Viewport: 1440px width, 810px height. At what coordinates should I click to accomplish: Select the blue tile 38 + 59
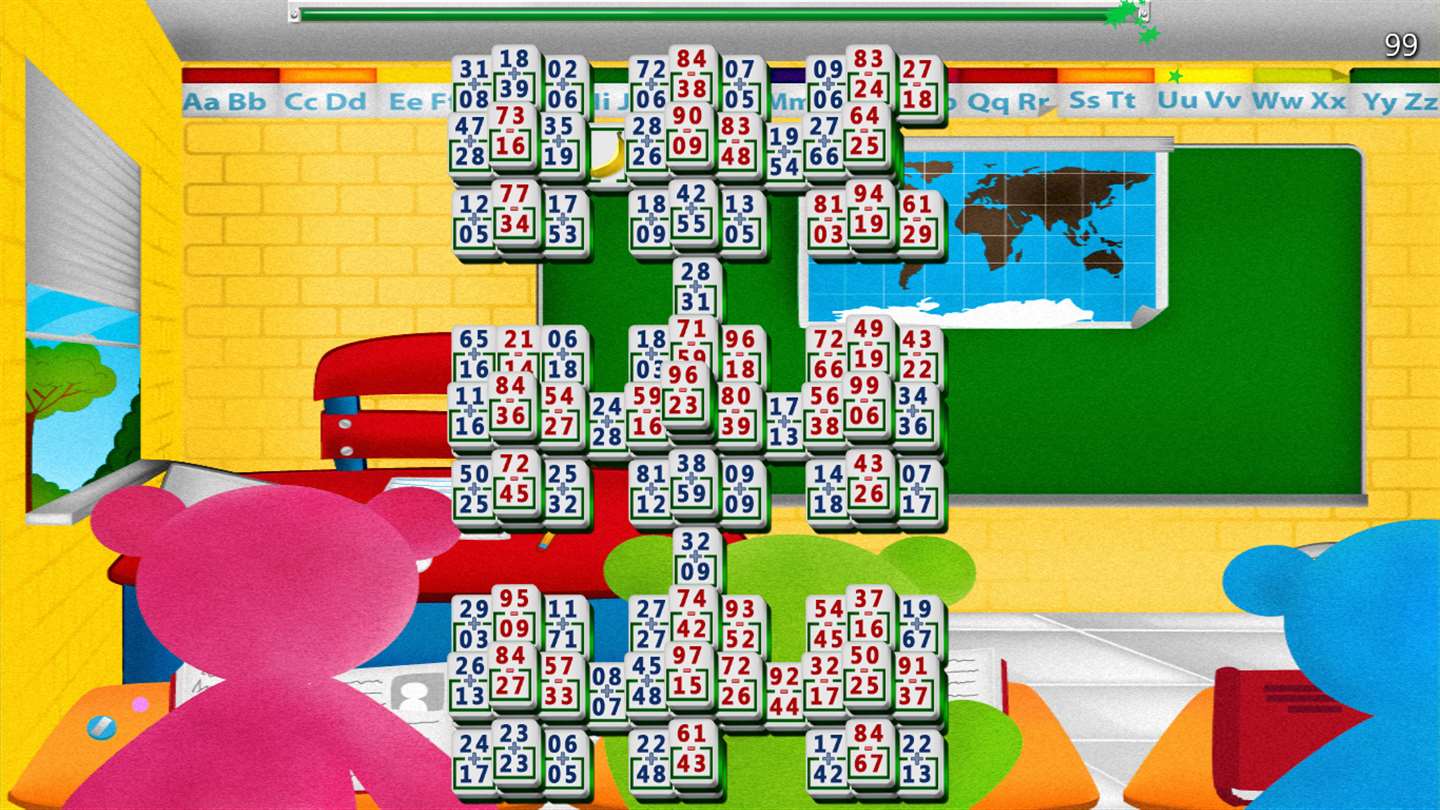pos(694,478)
